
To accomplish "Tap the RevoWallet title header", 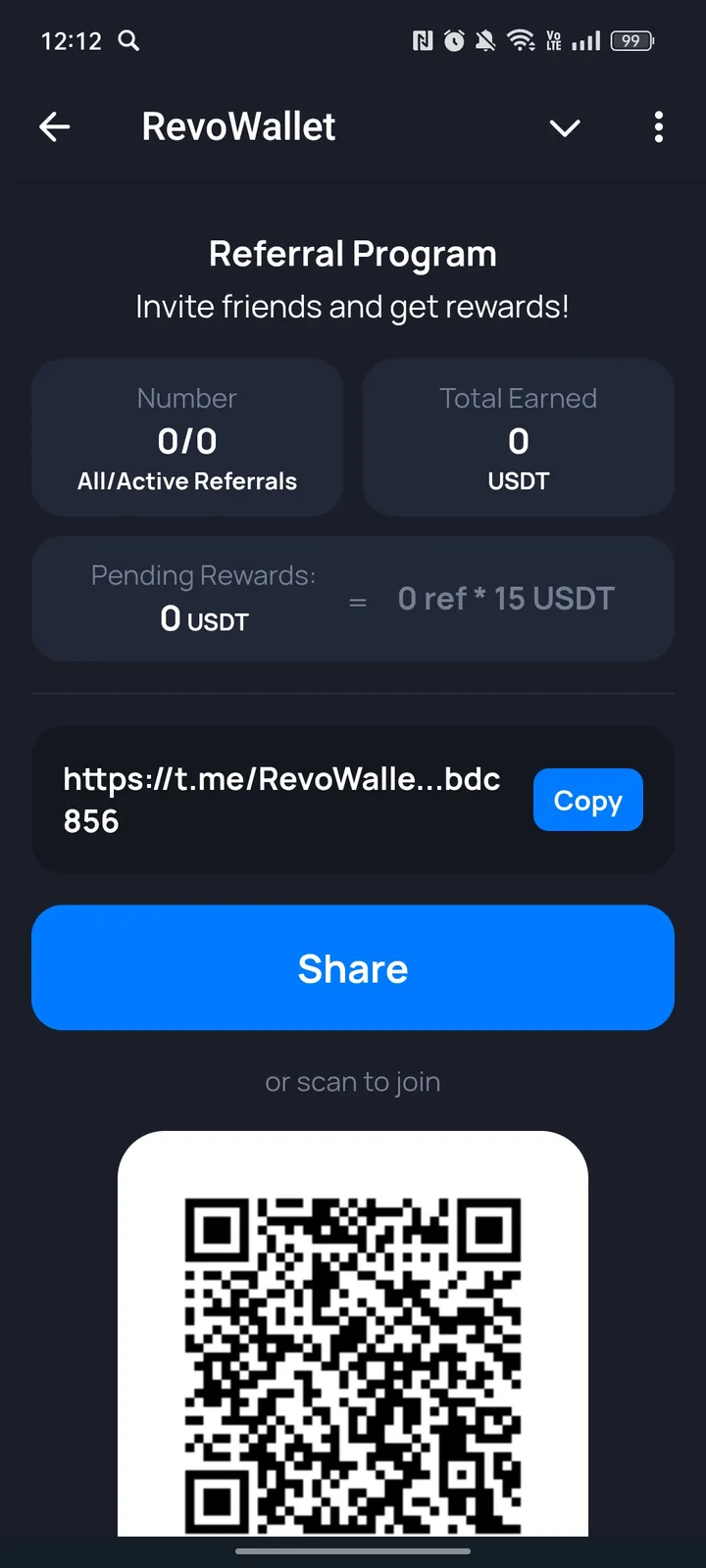I will [x=238, y=125].
